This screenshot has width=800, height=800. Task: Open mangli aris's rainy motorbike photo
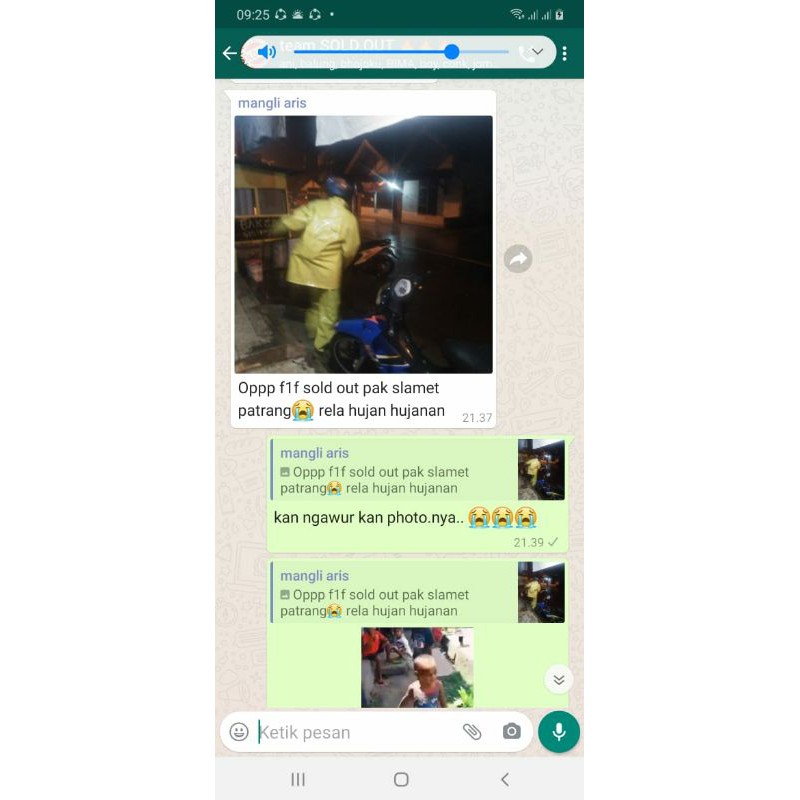[363, 244]
